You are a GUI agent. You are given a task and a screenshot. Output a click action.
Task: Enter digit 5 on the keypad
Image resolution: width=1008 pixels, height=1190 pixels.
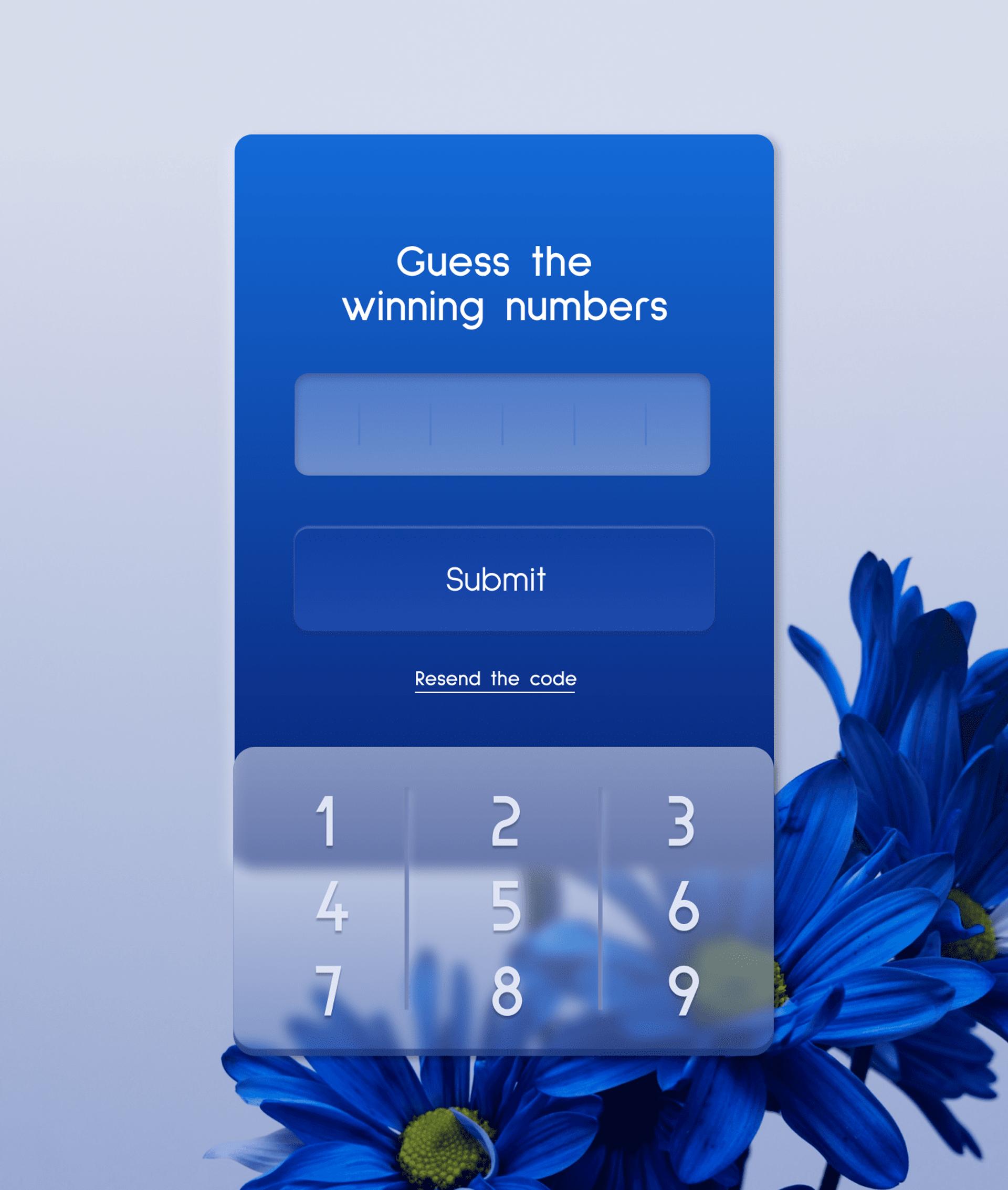tap(506, 906)
